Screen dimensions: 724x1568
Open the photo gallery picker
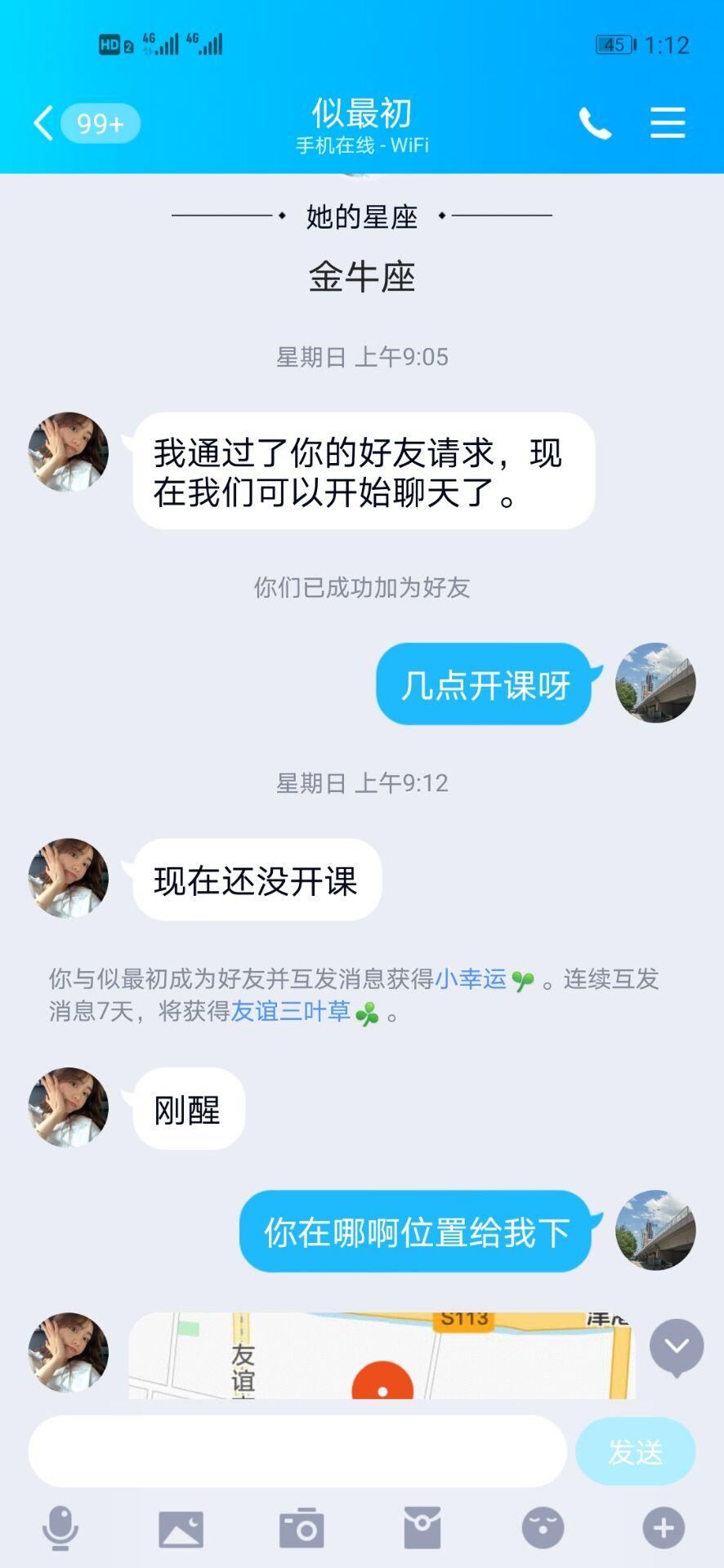pos(181,1528)
